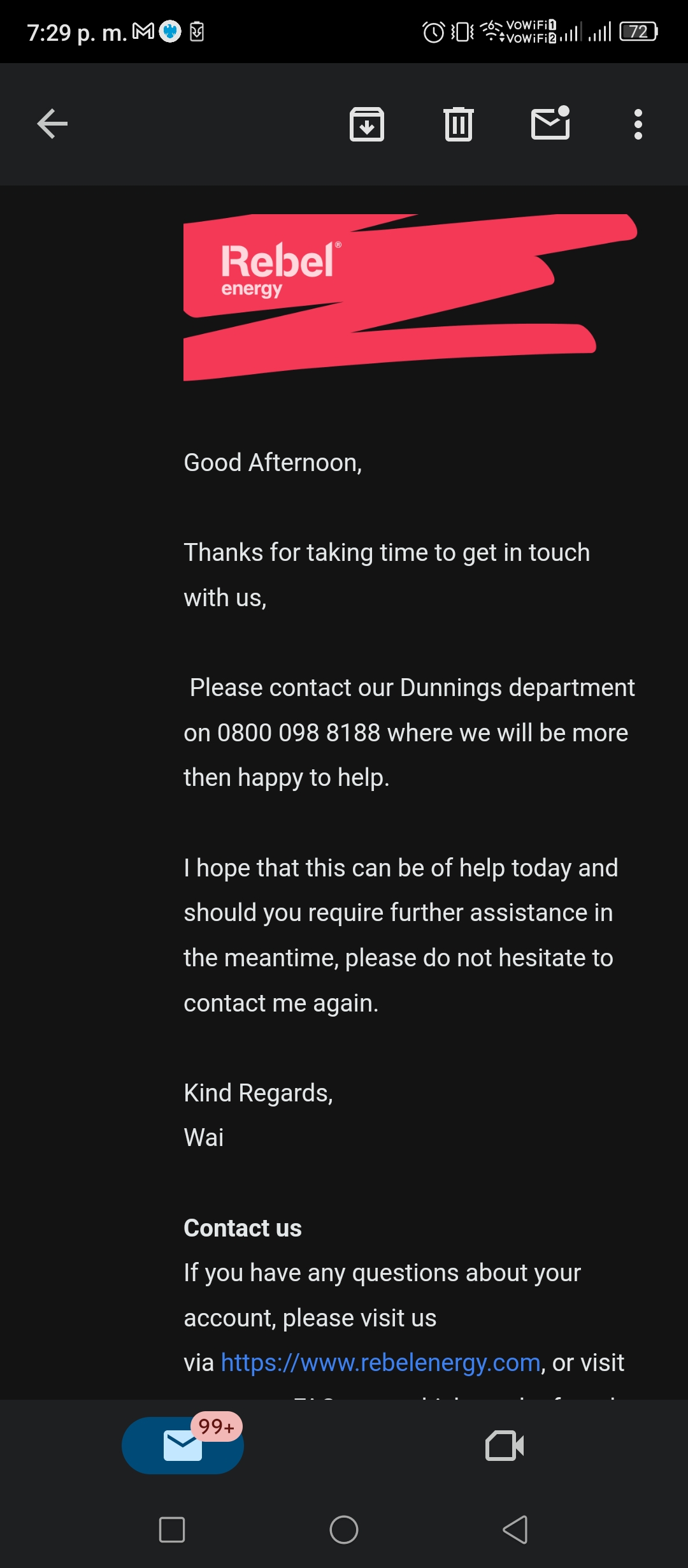This screenshot has height=1568, width=688.
Task: Tap the system home button
Action: point(344,1529)
